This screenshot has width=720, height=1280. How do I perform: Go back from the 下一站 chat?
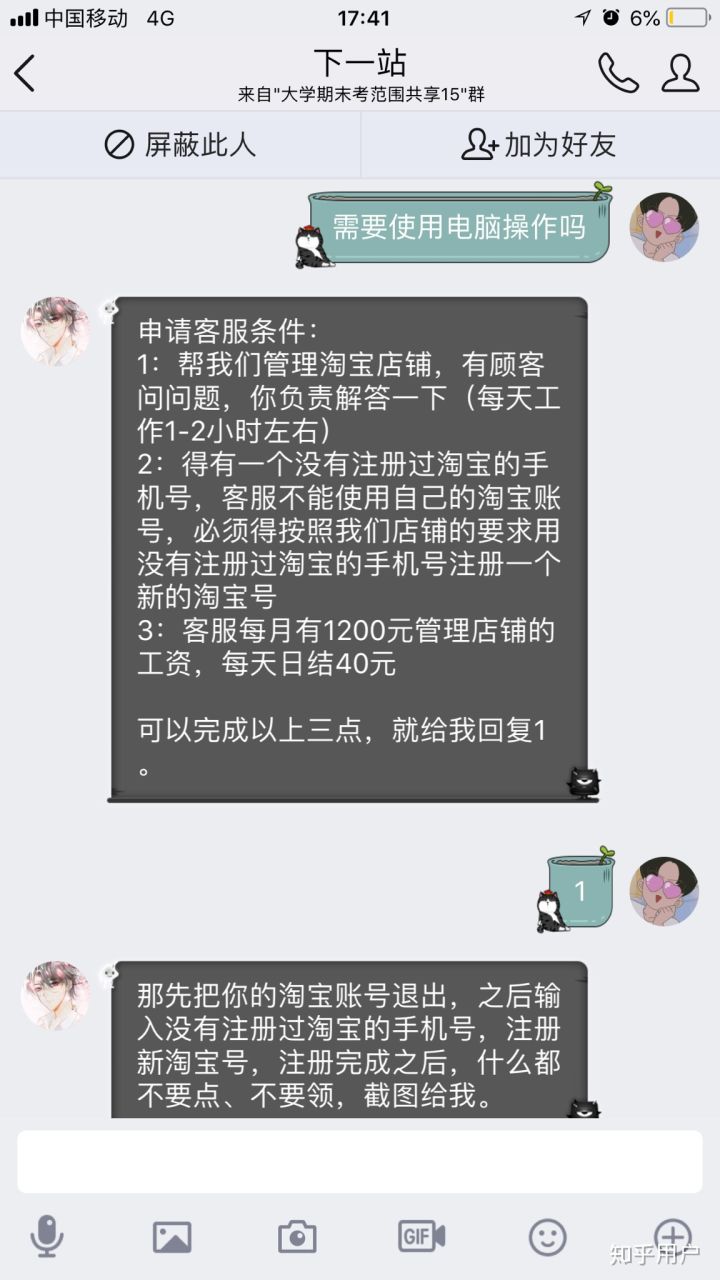point(25,73)
